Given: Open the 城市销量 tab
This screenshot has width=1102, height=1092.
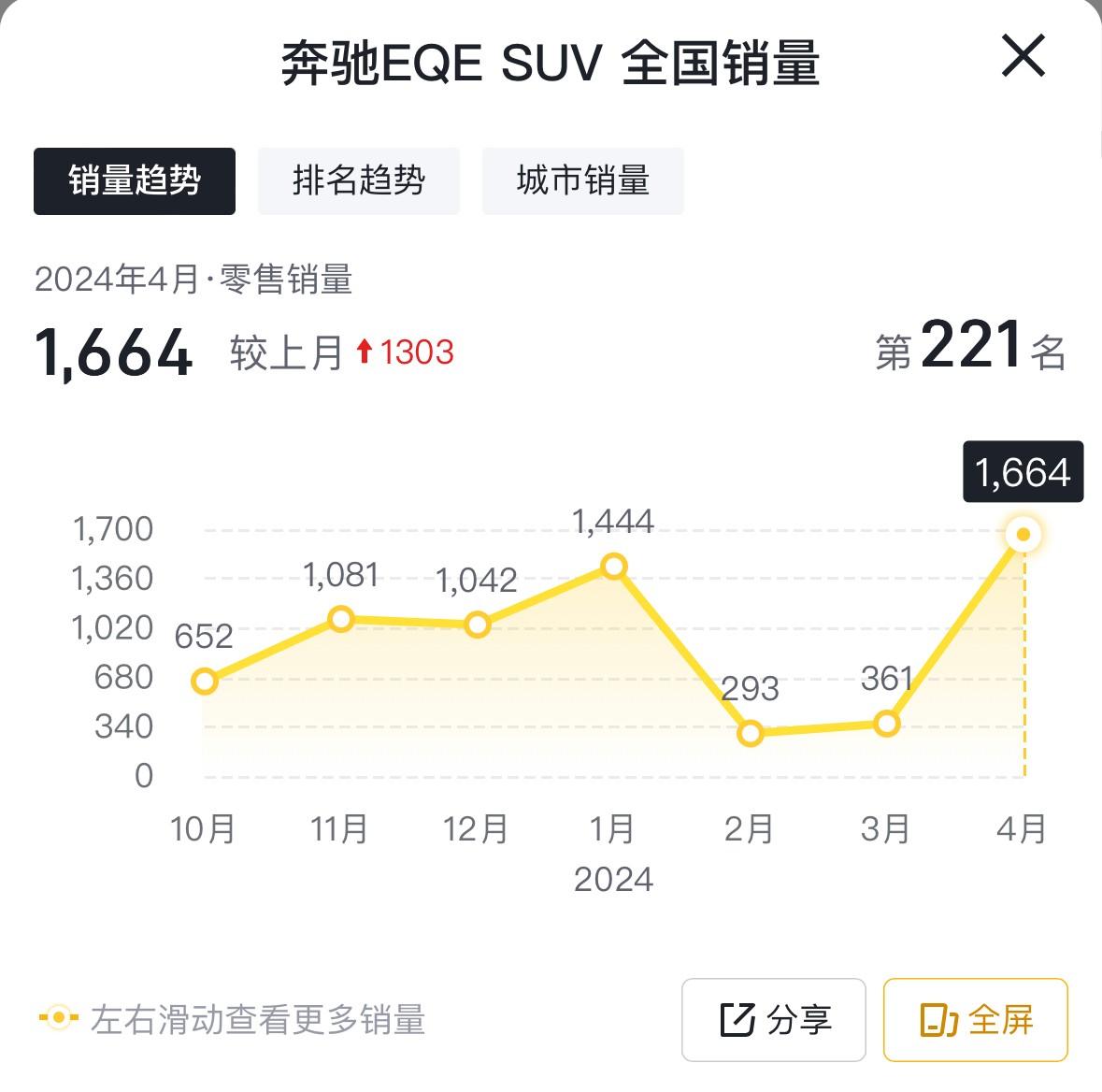Looking at the screenshot, I should (x=583, y=180).
